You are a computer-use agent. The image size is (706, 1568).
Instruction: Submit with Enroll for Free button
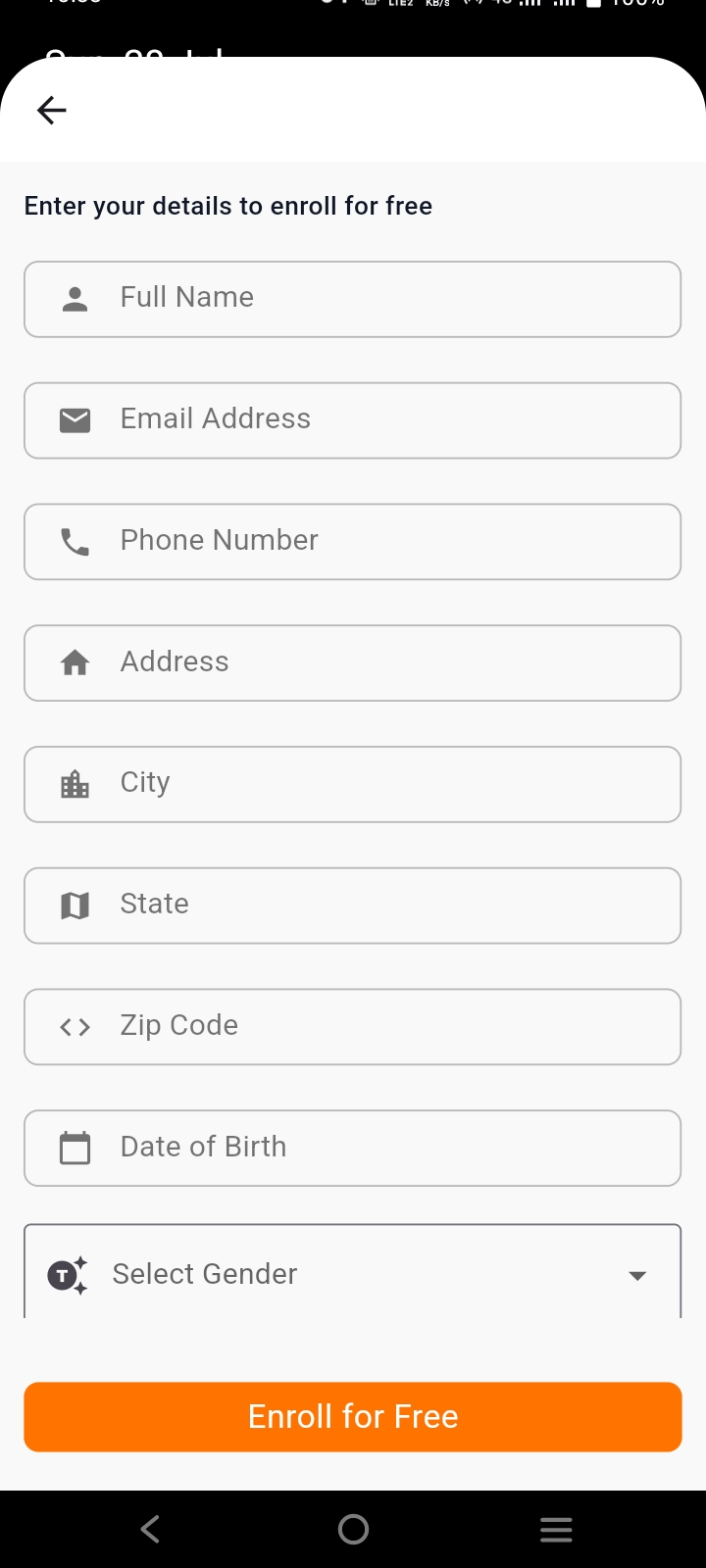353,1416
